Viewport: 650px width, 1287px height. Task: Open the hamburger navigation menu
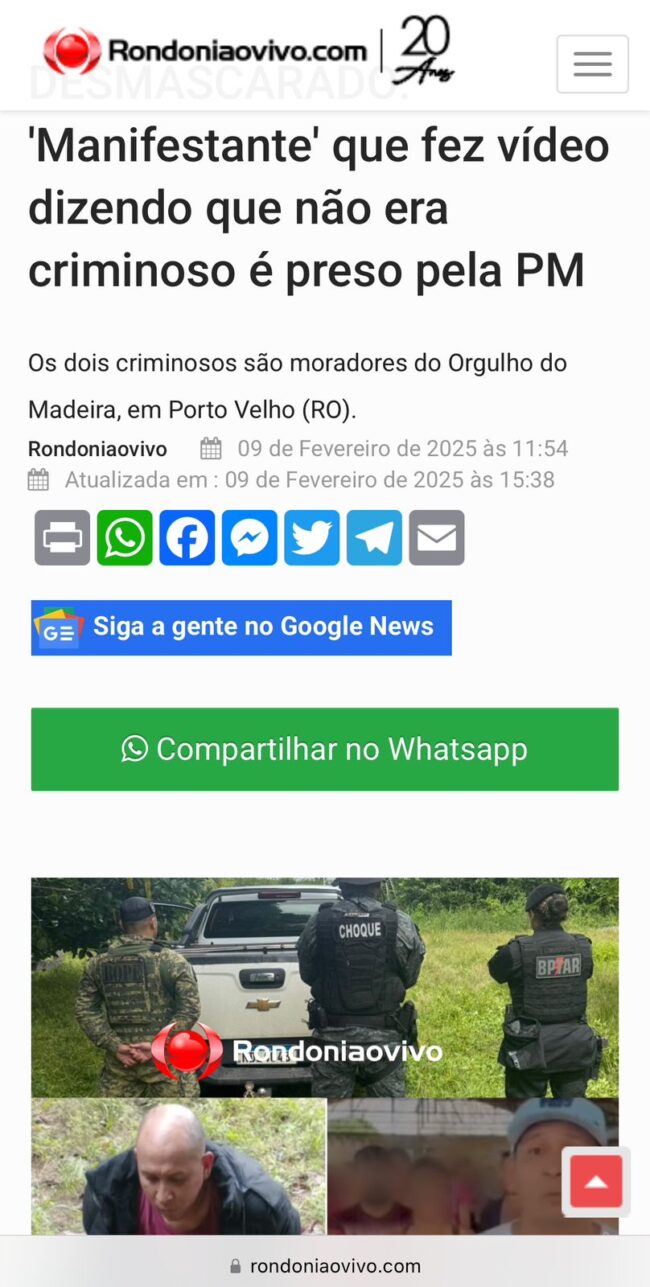coord(592,64)
